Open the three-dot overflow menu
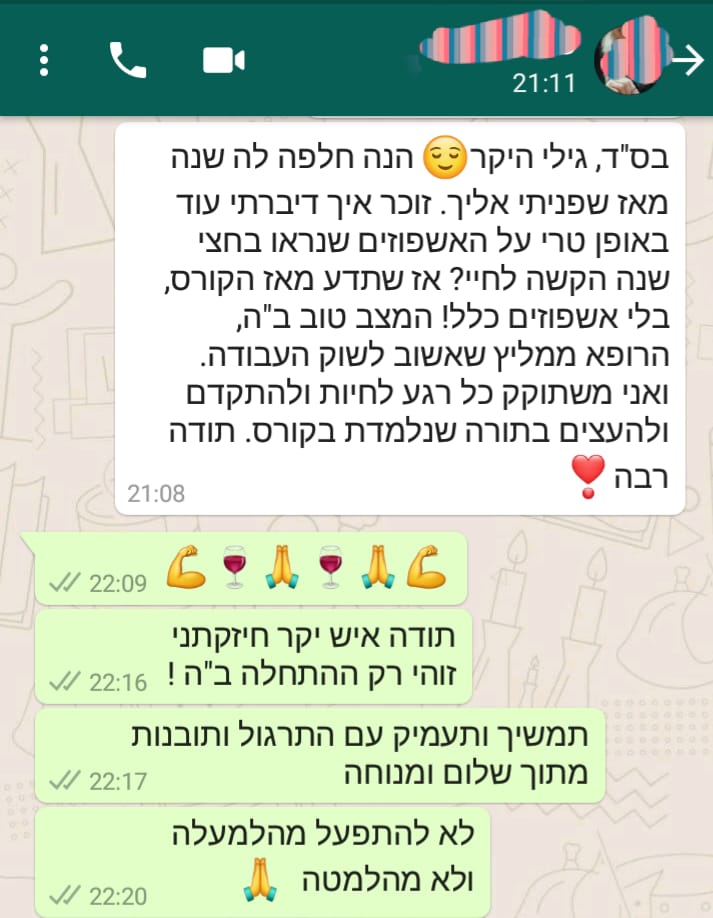The width and height of the screenshot is (713, 918). [43, 60]
